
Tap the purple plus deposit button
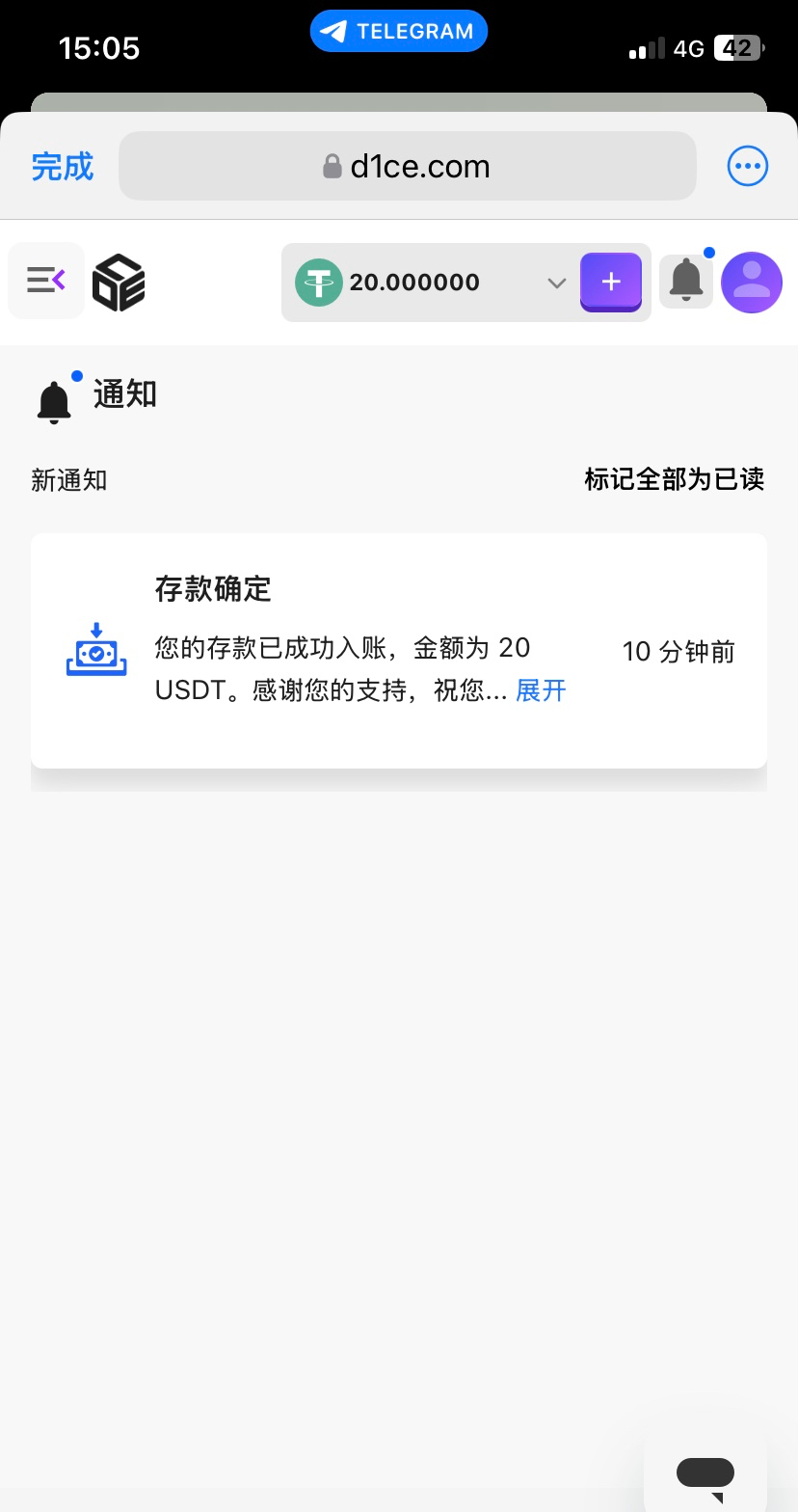[611, 282]
